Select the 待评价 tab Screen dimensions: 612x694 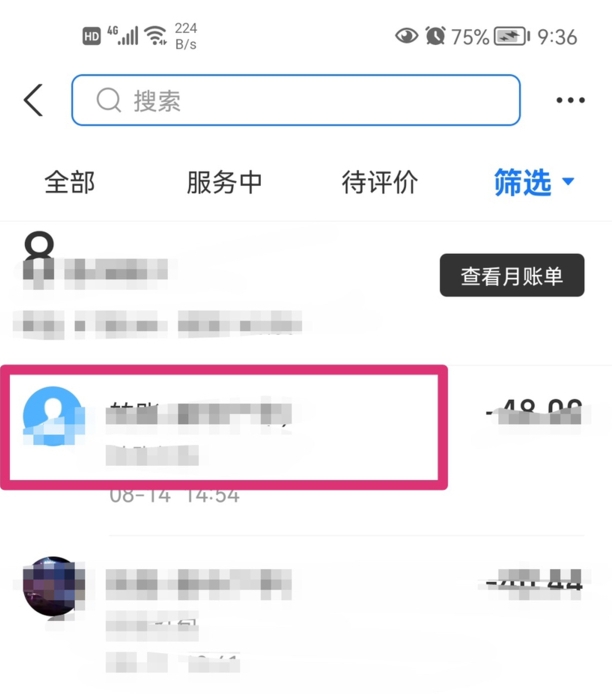[x=380, y=182]
